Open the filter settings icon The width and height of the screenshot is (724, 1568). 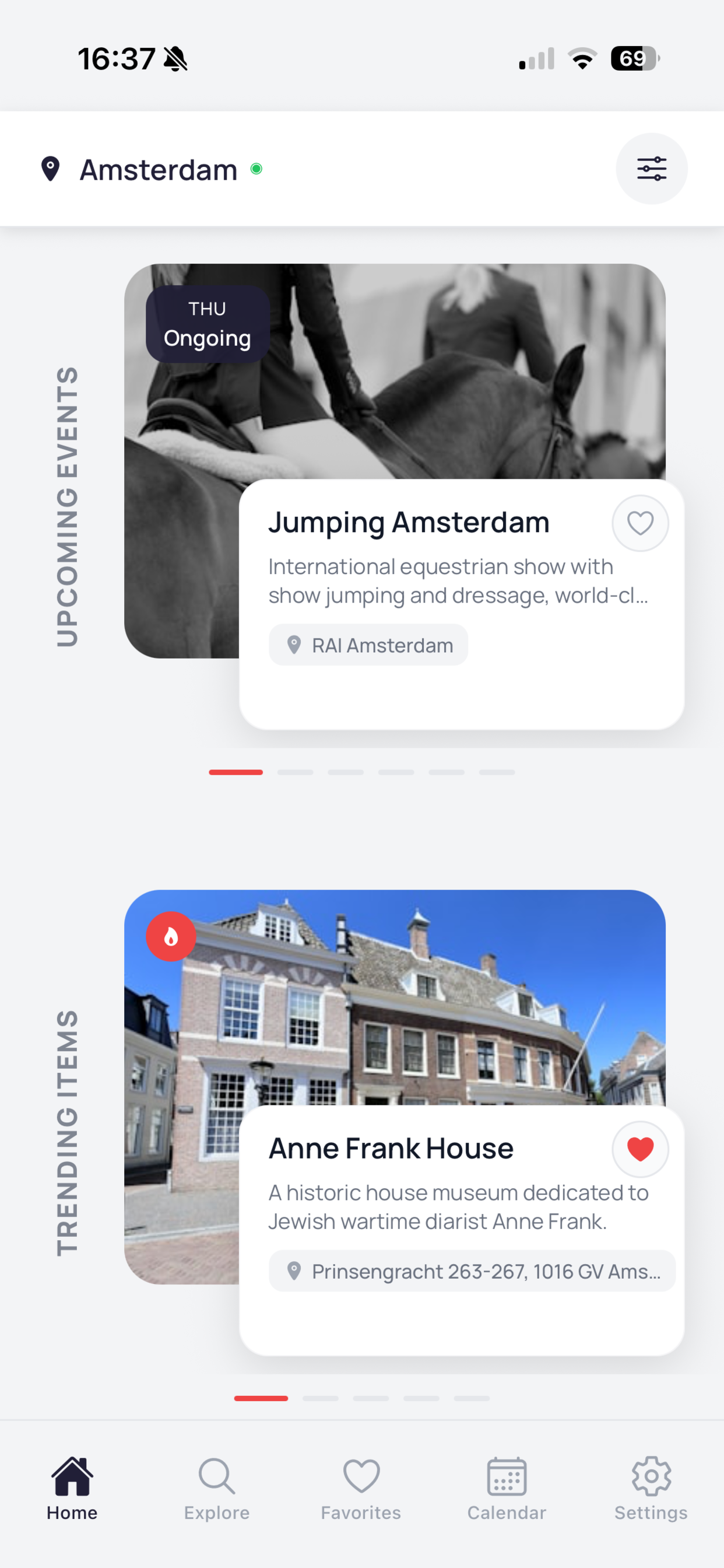tap(651, 169)
